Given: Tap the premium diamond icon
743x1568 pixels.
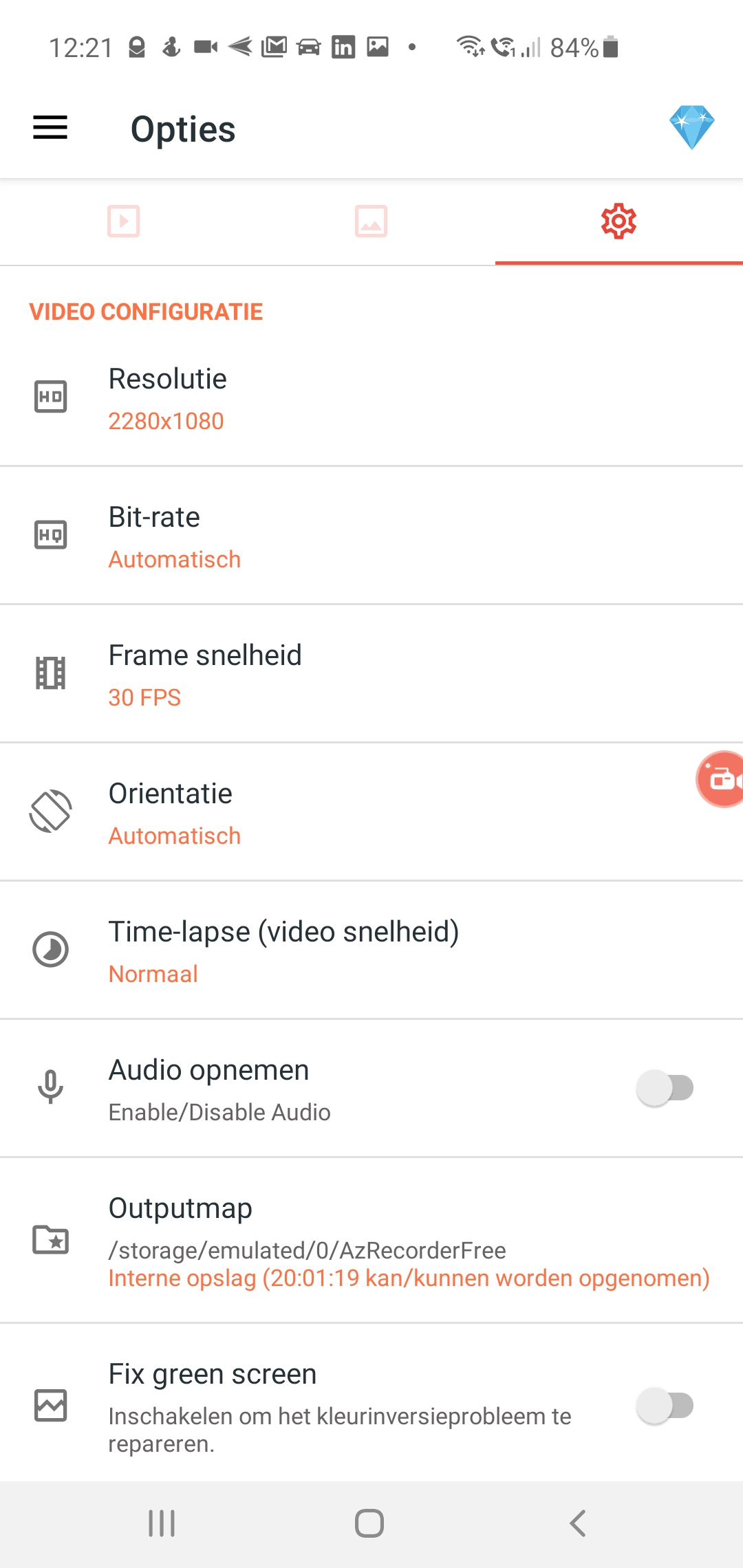Looking at the screenshot, I should tap(691, 127).
